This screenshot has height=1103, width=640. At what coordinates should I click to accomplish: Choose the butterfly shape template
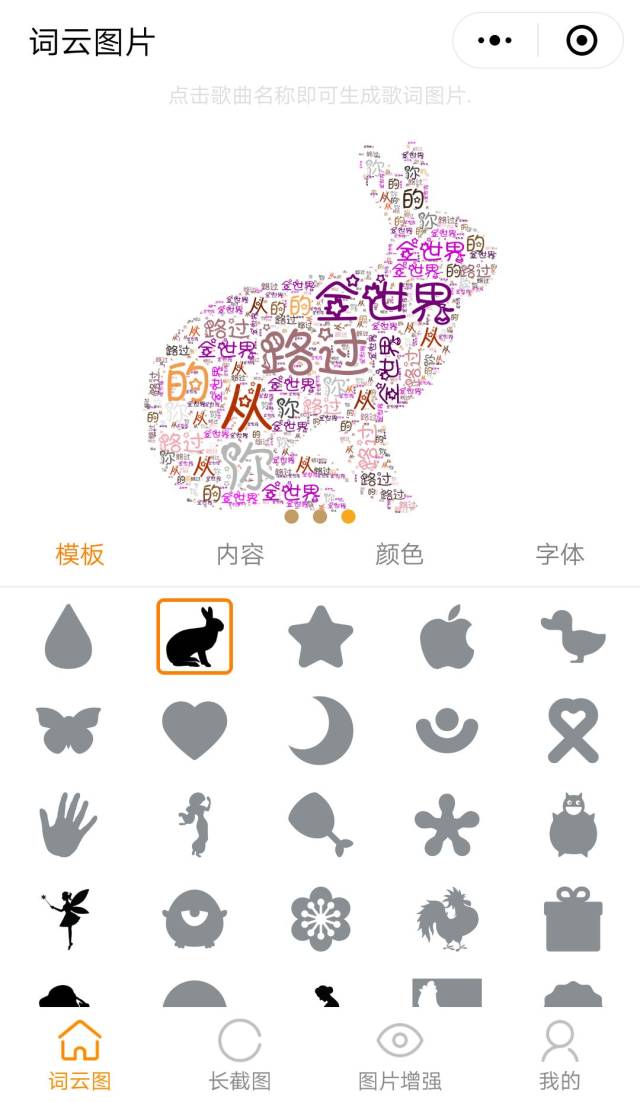[68, 730]
